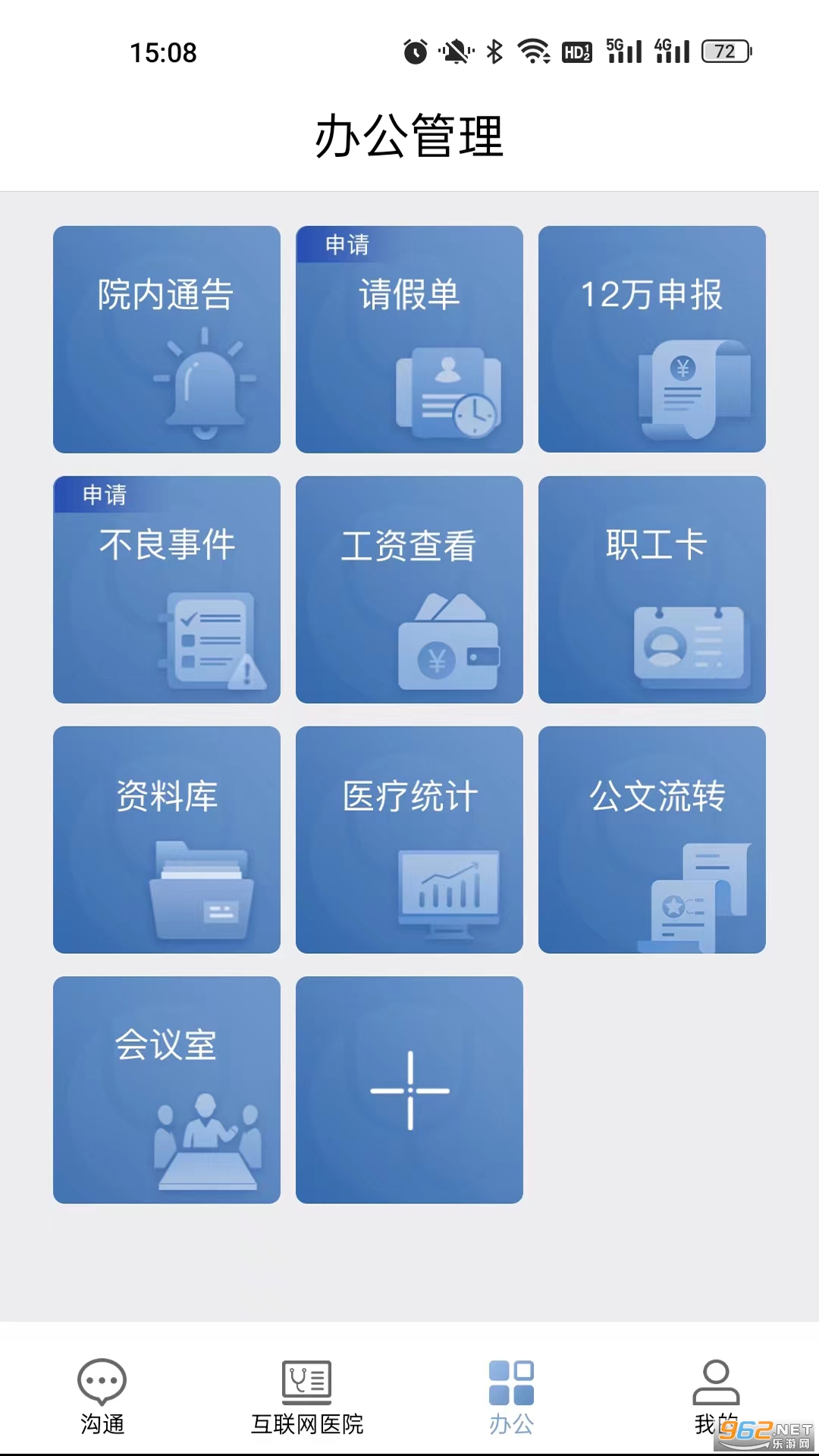Open the 会议室 meeting room tile
Viewport: 819px width, 1456px height.
166,1090
